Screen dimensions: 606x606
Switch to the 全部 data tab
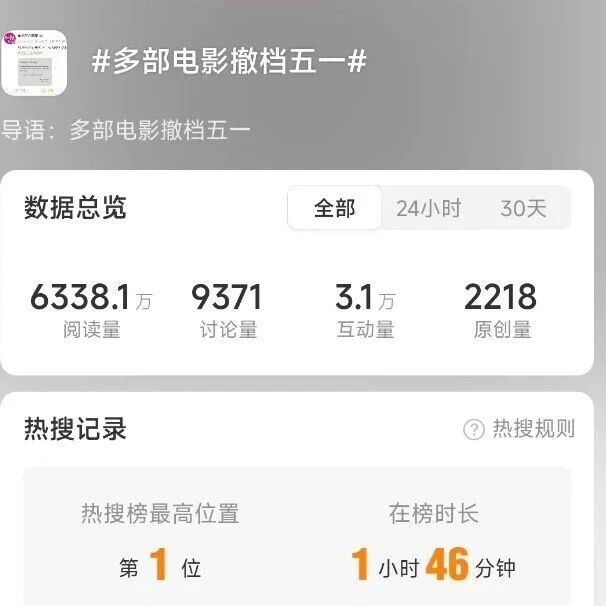(x=334, y=208)
